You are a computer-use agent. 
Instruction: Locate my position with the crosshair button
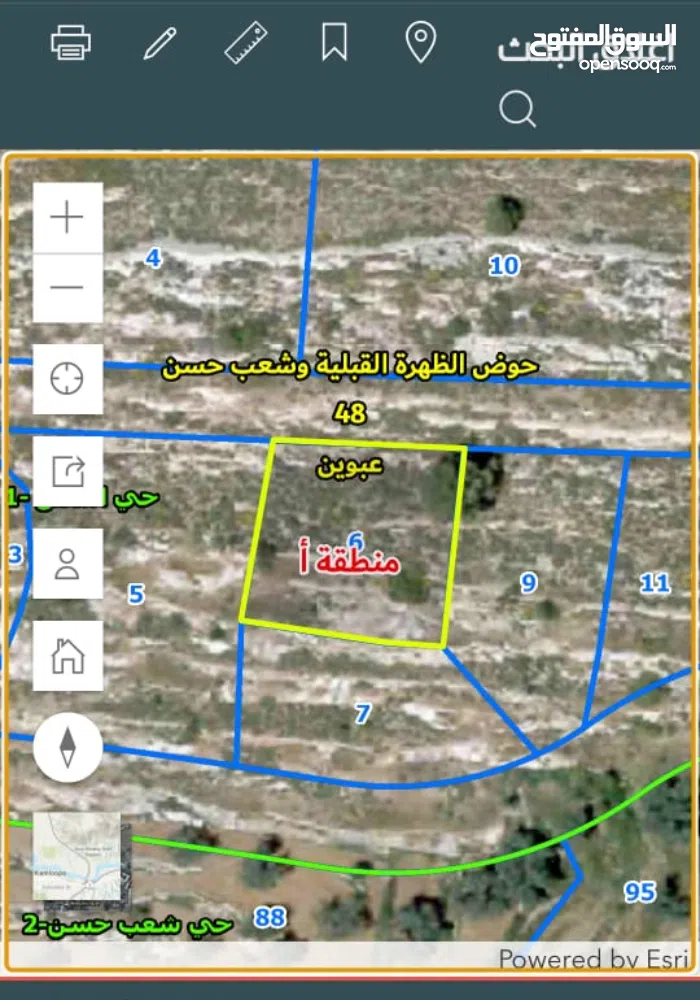(x=67, y=379)
